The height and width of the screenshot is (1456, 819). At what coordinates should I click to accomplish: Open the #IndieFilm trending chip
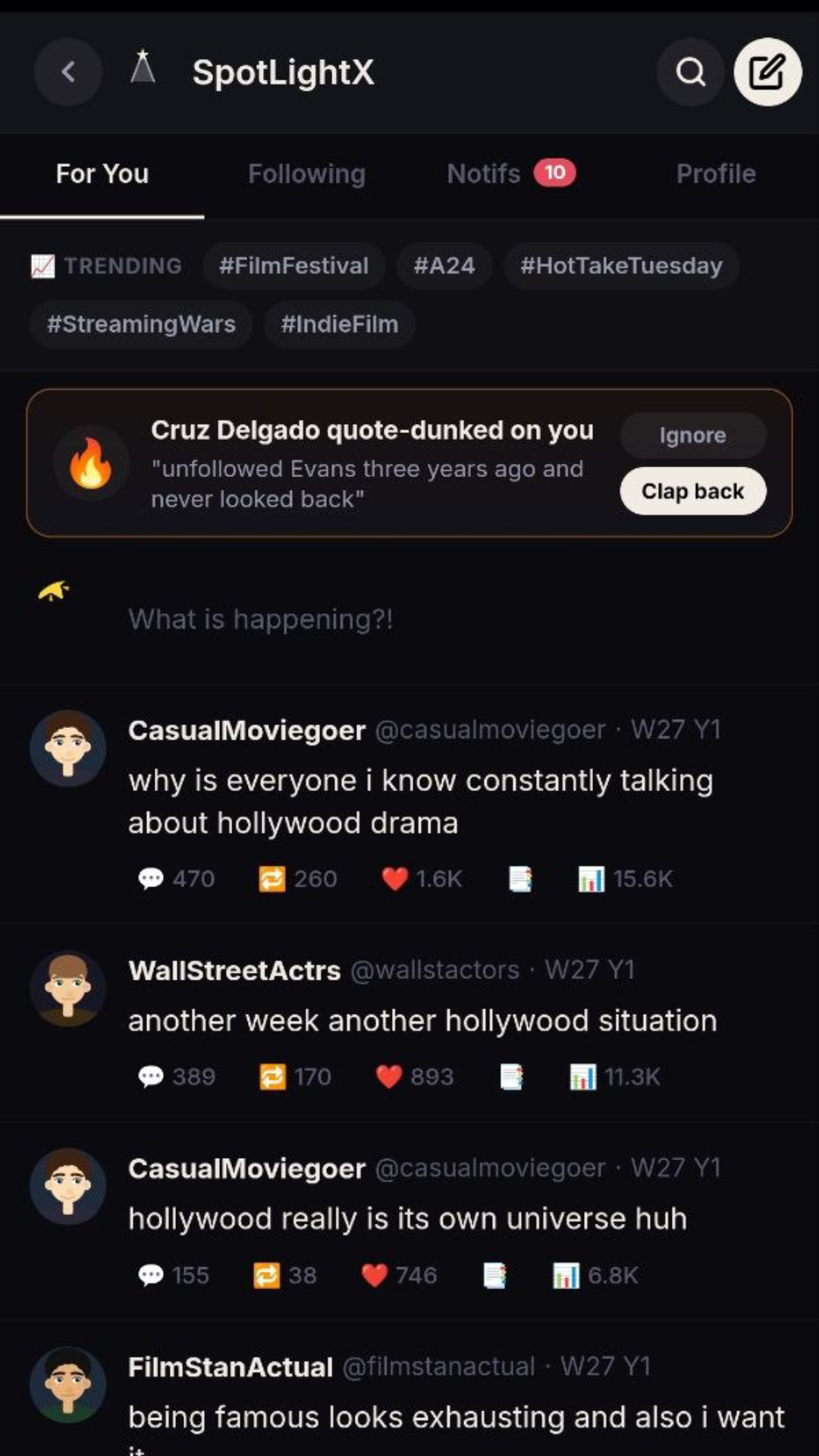point(340,324)
